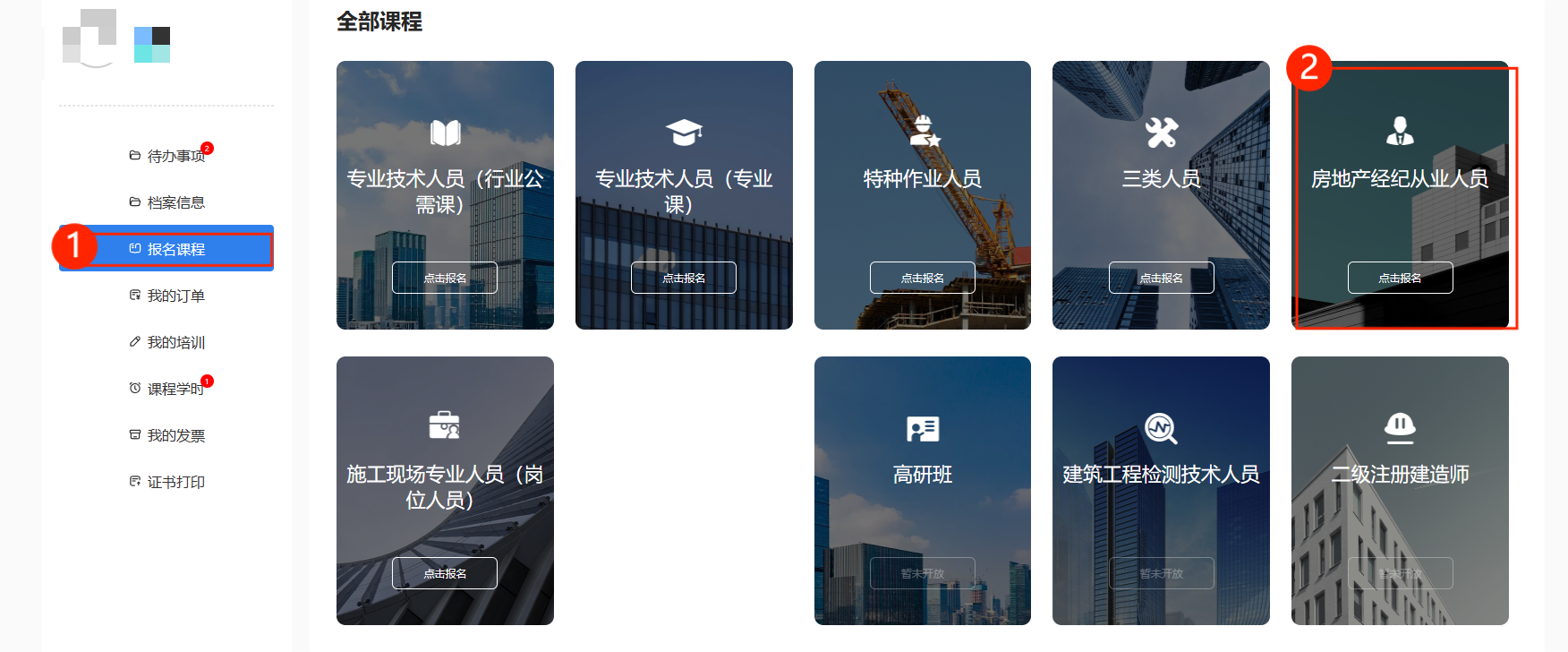The image size is (1568, 652).
Task: Open the 高研班 course card
Action: (x=923, y=475)
